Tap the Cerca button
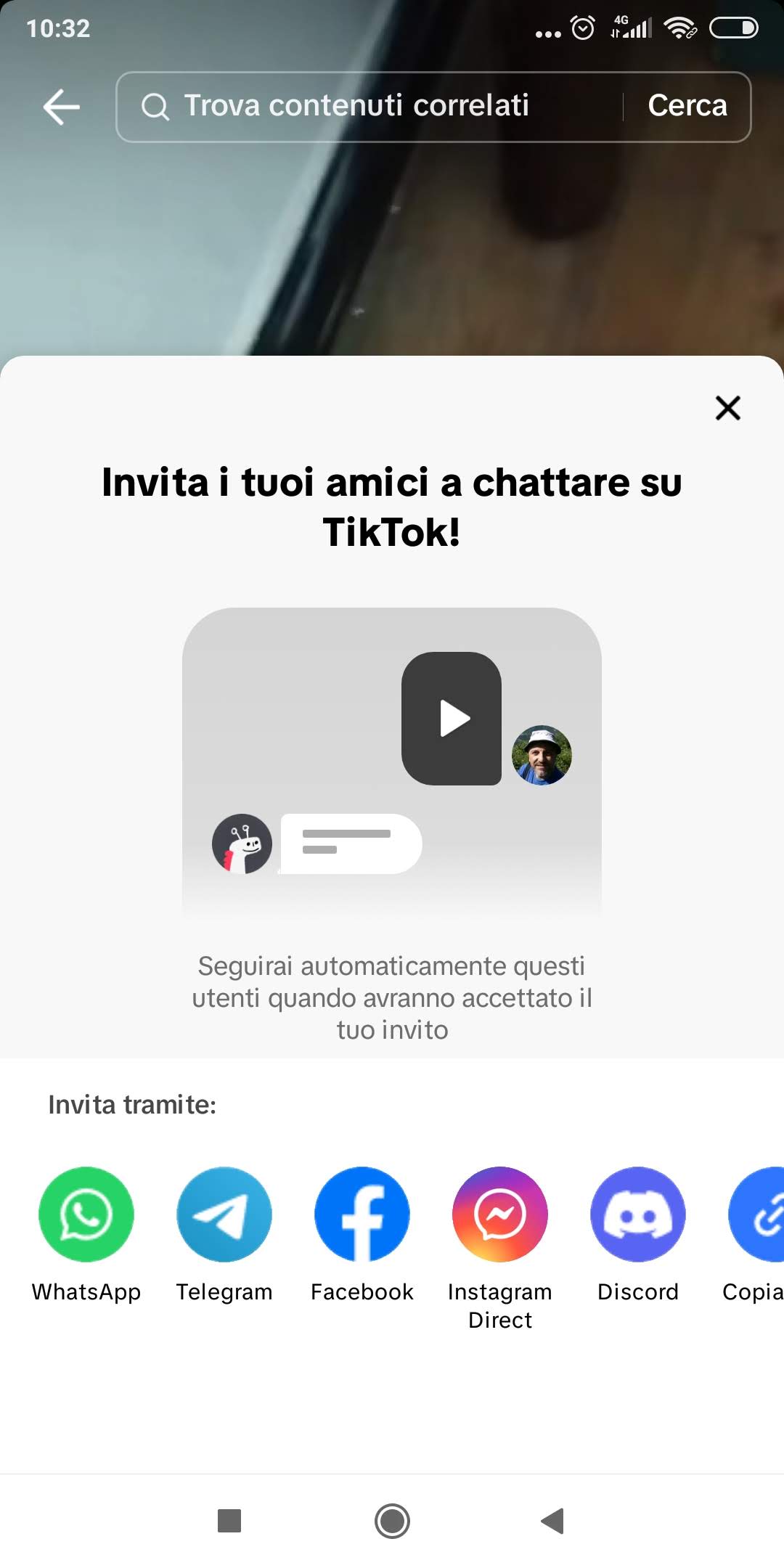 click(x=687, y=107)
